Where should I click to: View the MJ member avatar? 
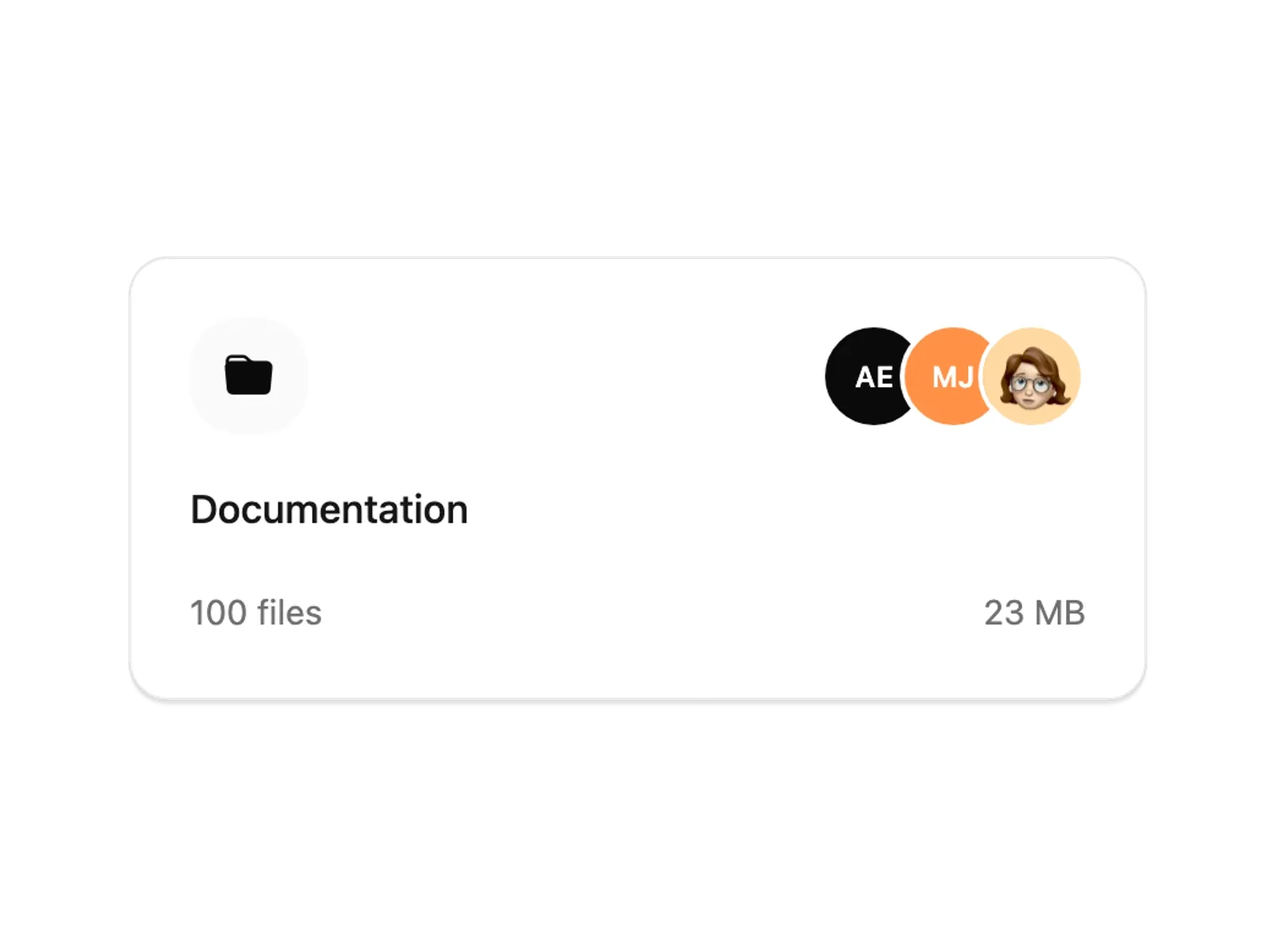[949, 376]
